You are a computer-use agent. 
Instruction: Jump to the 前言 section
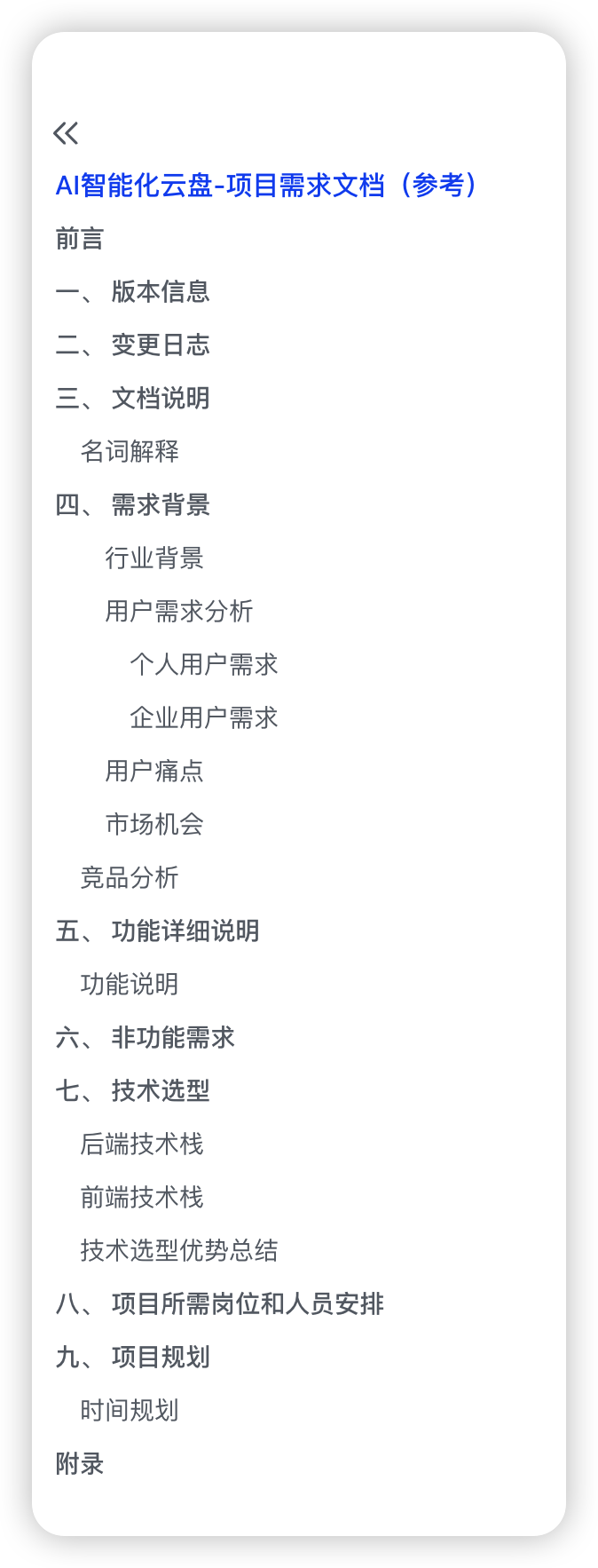80,239
